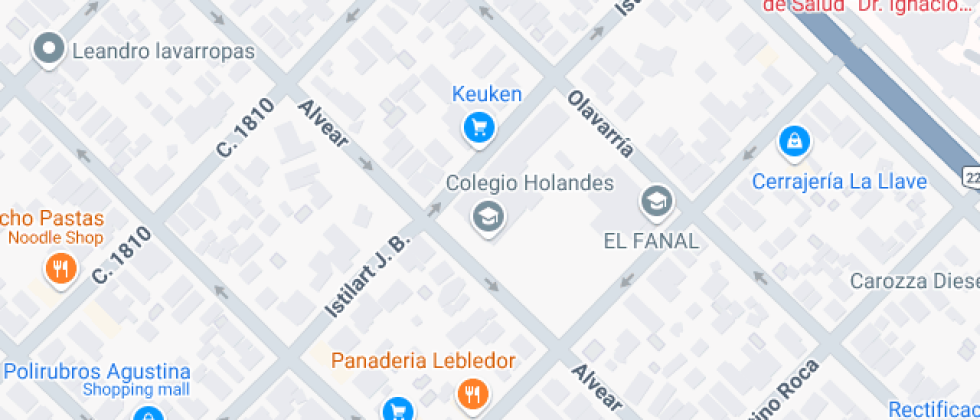Tap the Panaderia Lebledor marker

click(x=471, y=394)
